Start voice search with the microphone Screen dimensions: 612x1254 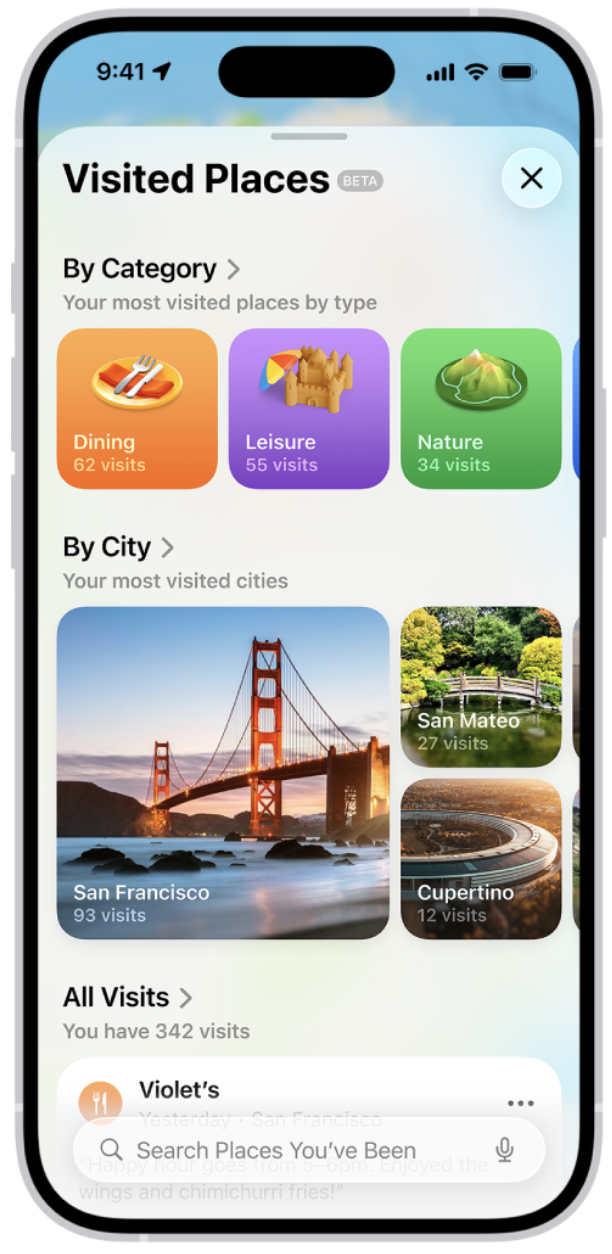(x=505, y=1150)
